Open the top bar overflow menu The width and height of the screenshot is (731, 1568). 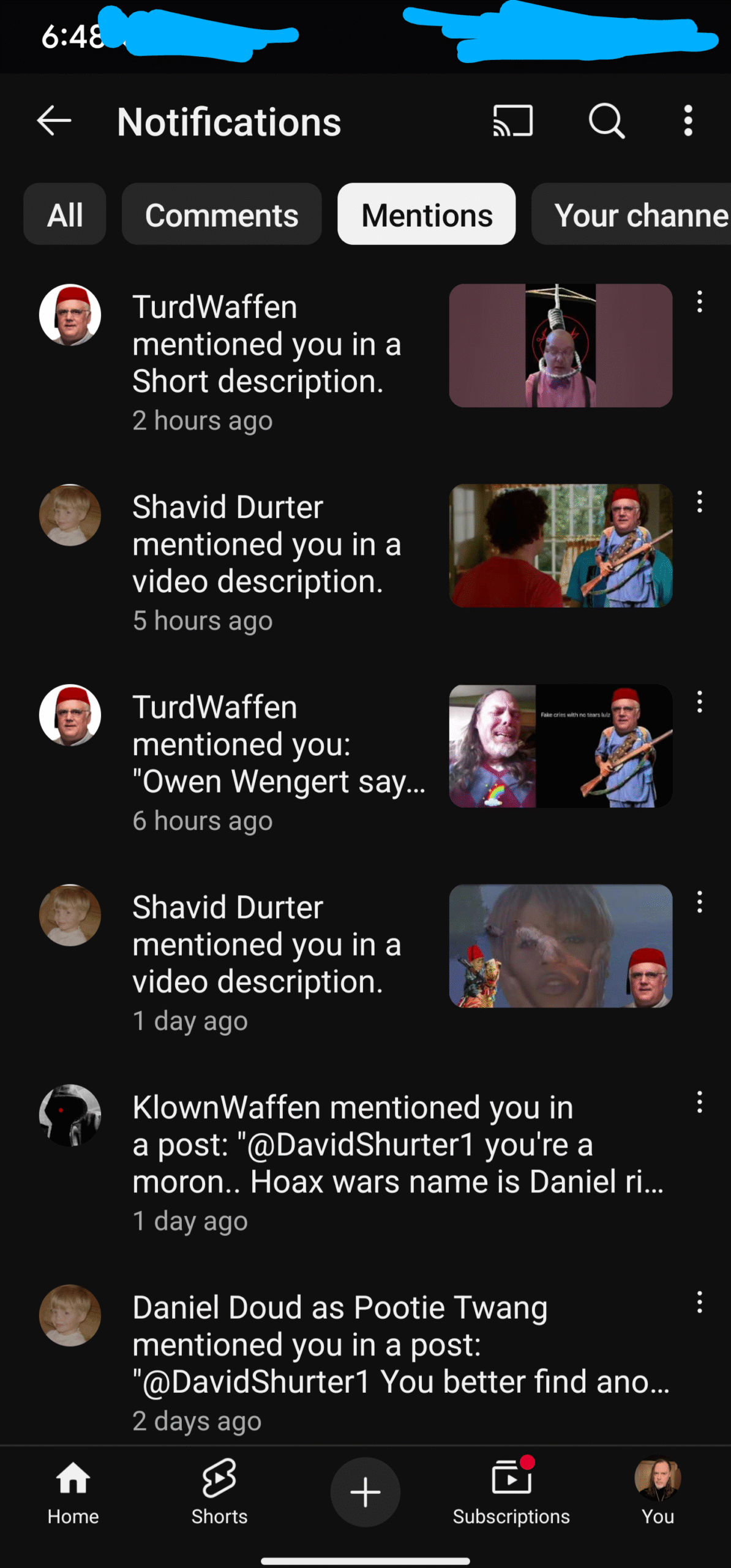tap(688, 121)
